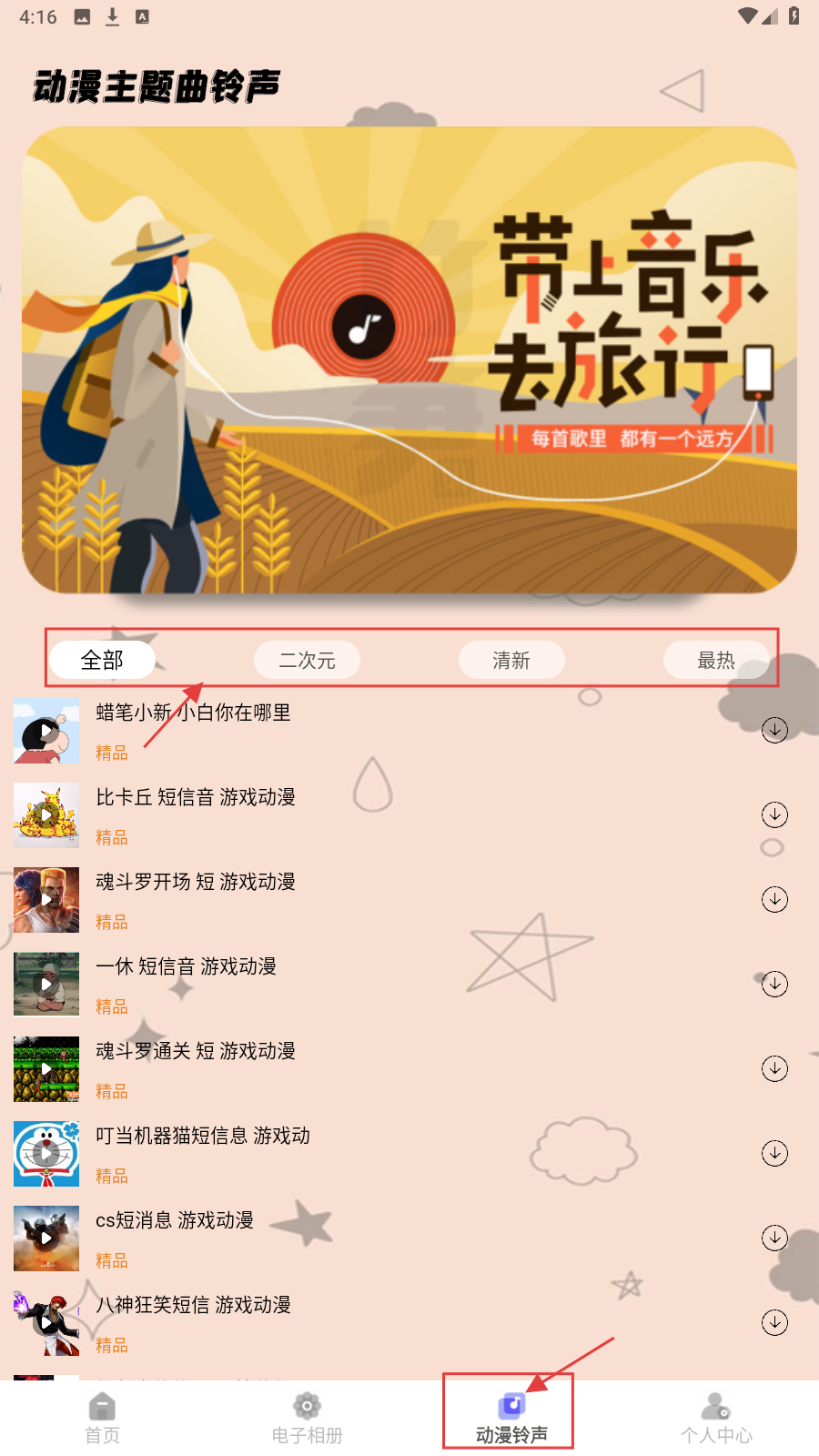Go to the 首页 tab

coord(102,1418)
